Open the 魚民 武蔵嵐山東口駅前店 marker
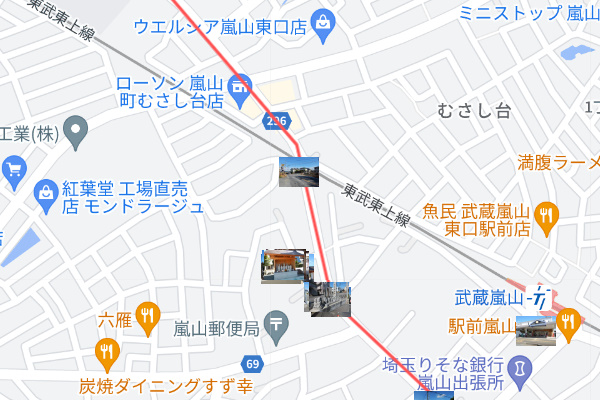Image resolution: width=600 pixels, height=400 pixels. coord(545,213)
